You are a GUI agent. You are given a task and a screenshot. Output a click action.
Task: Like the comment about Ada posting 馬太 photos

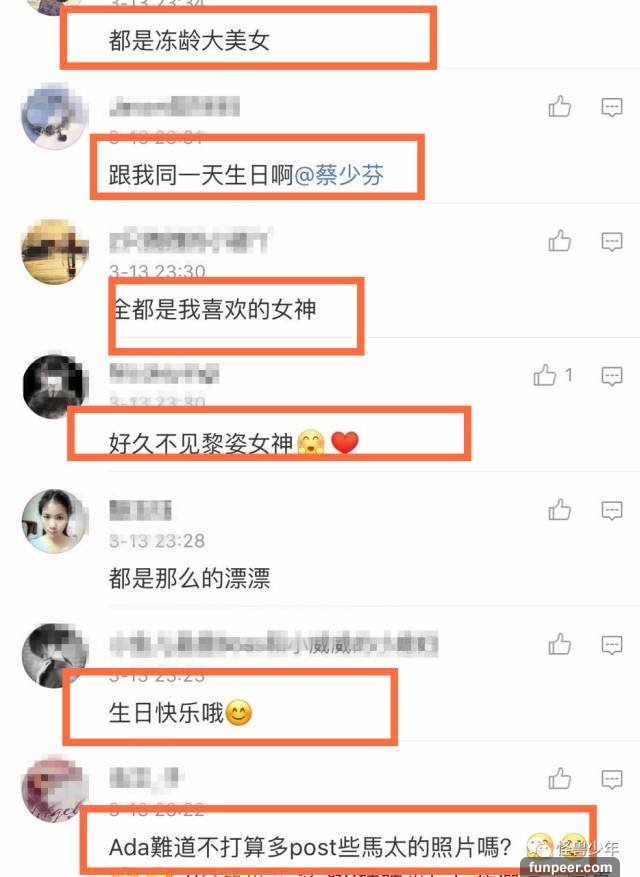[560, 780]
